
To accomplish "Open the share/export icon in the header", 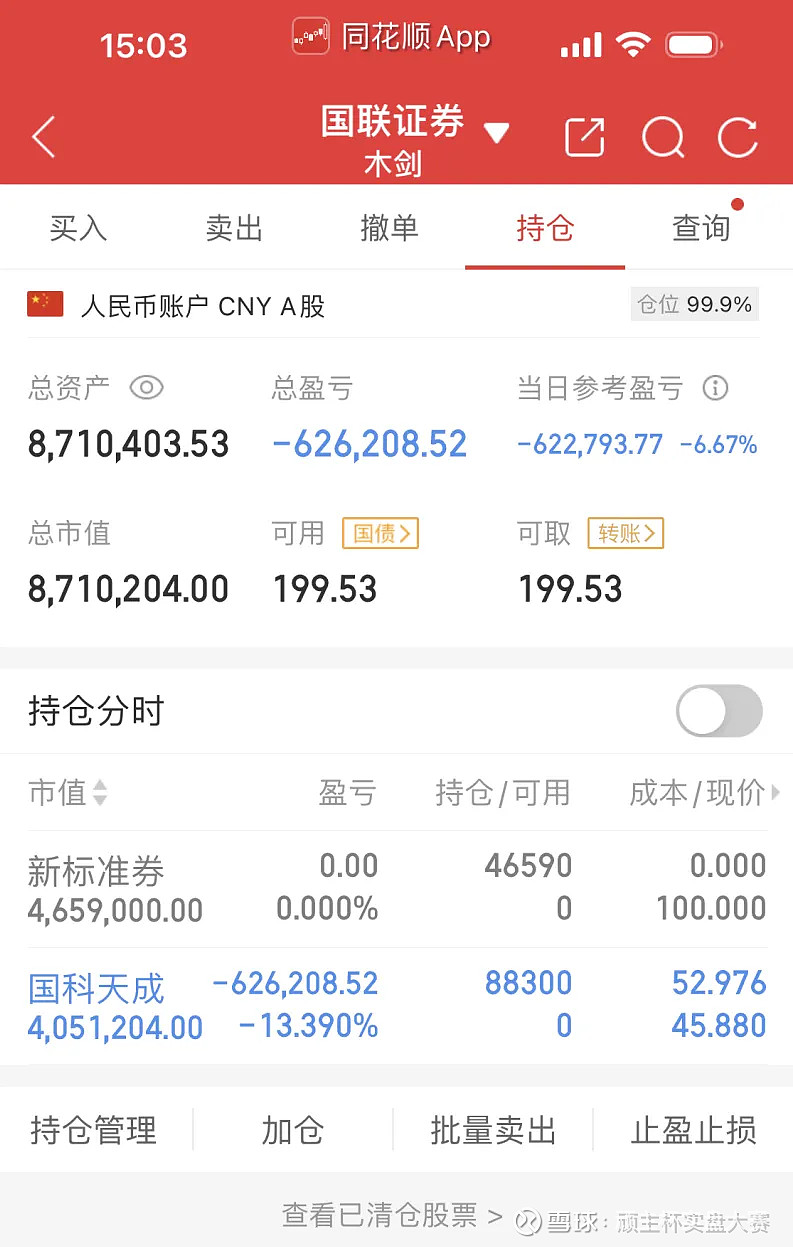I will 585,137.
